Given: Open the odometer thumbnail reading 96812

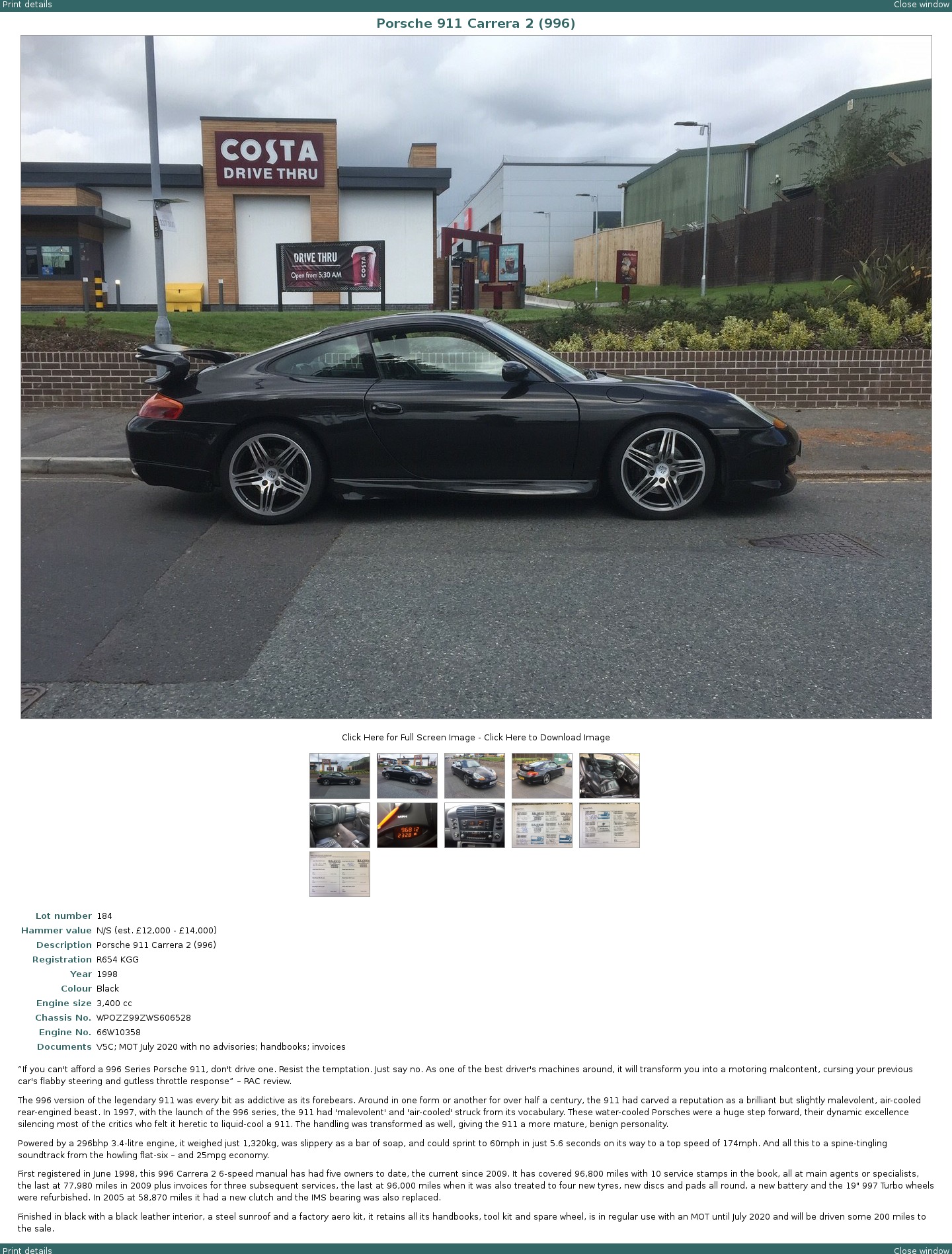Looking at the screenshot, I should [407, 825].
